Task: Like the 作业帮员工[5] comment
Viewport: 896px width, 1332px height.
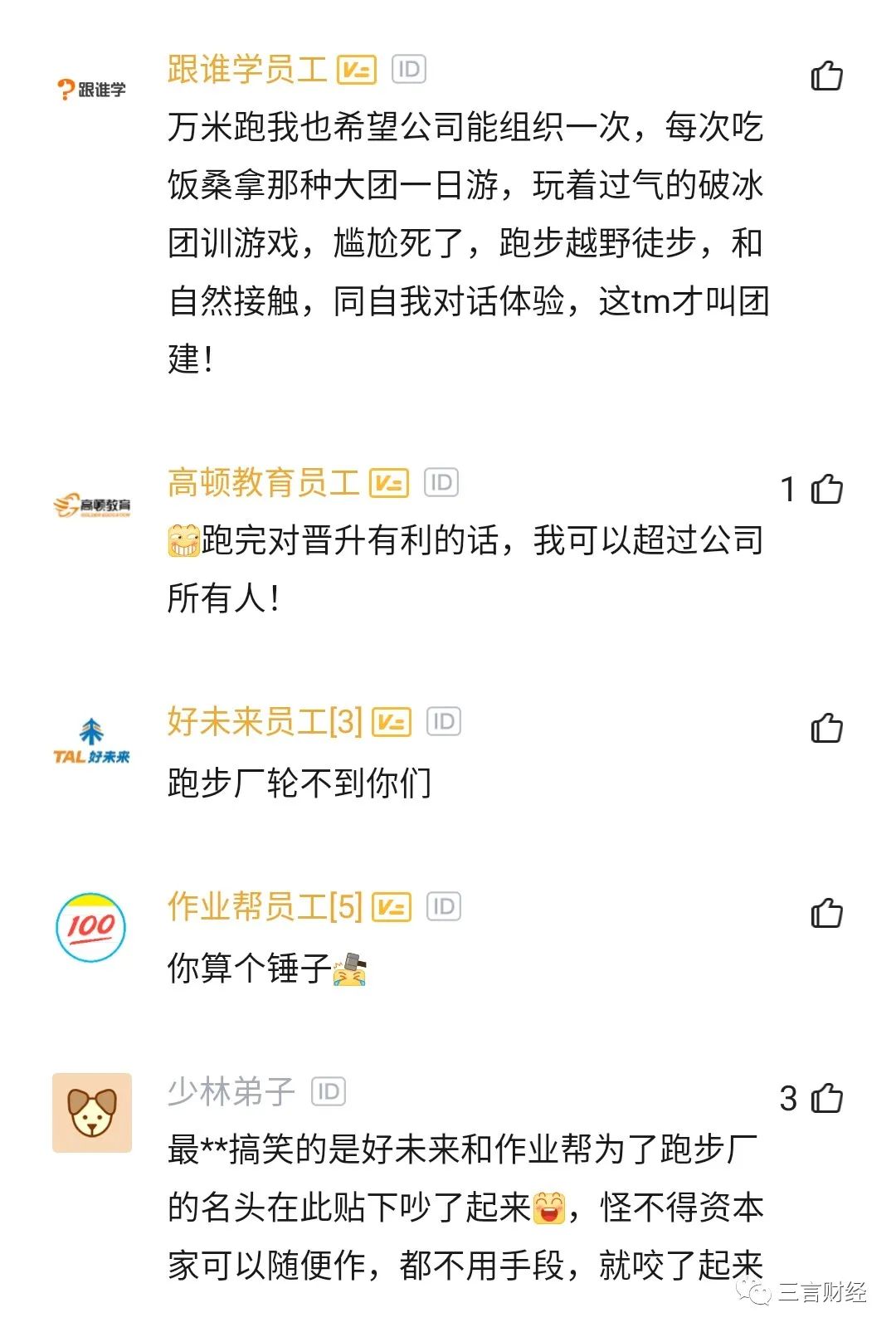Action: point(826,913)
